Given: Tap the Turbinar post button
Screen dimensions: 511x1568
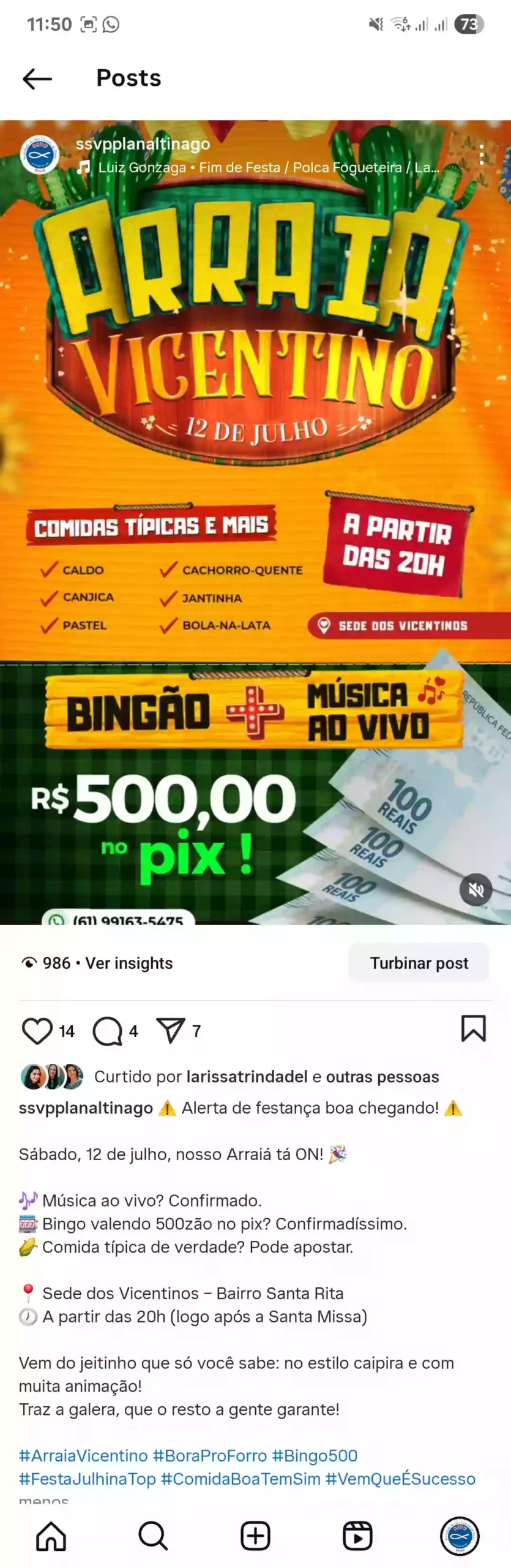Looking at the screenshot, I should (x=419, y=963).
